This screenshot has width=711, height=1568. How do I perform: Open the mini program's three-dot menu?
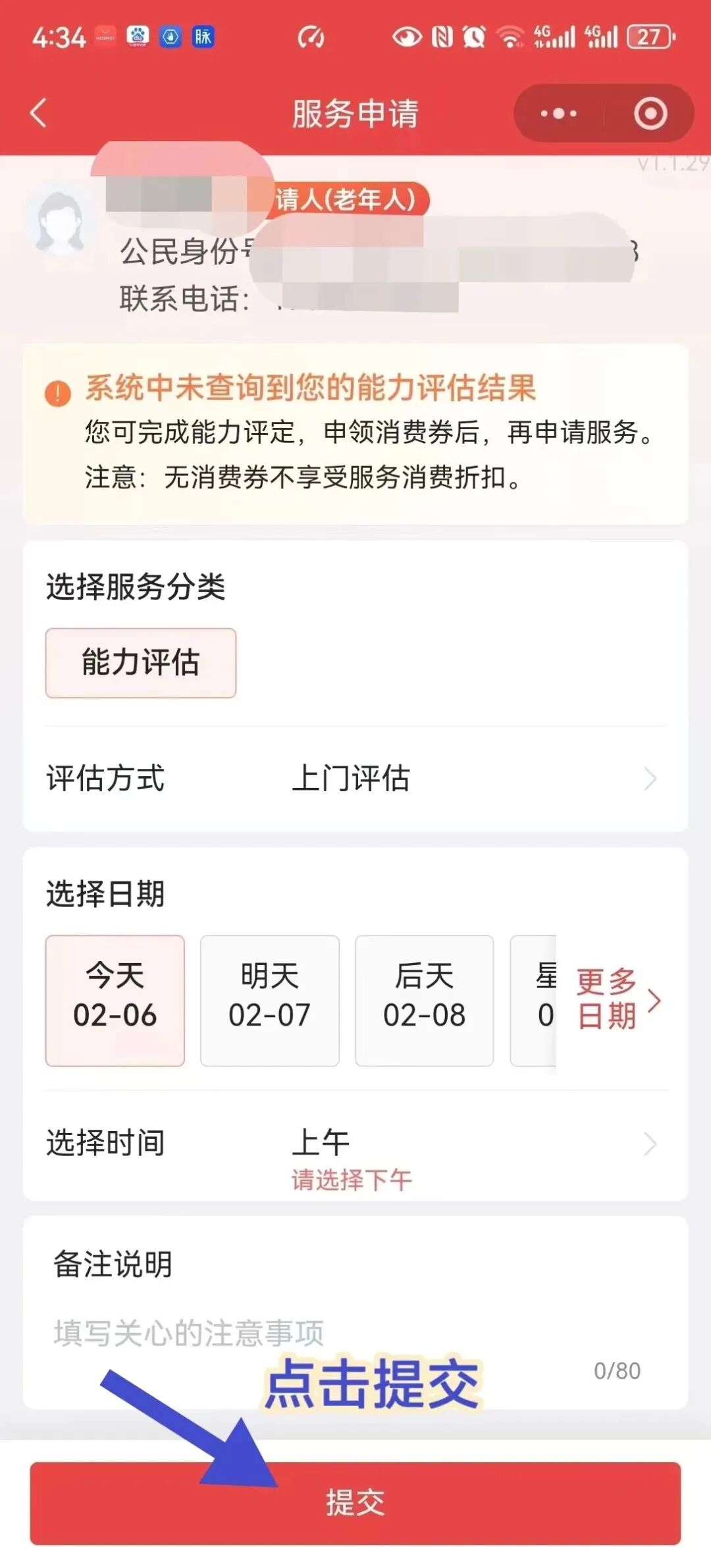[x=558, y=114]
